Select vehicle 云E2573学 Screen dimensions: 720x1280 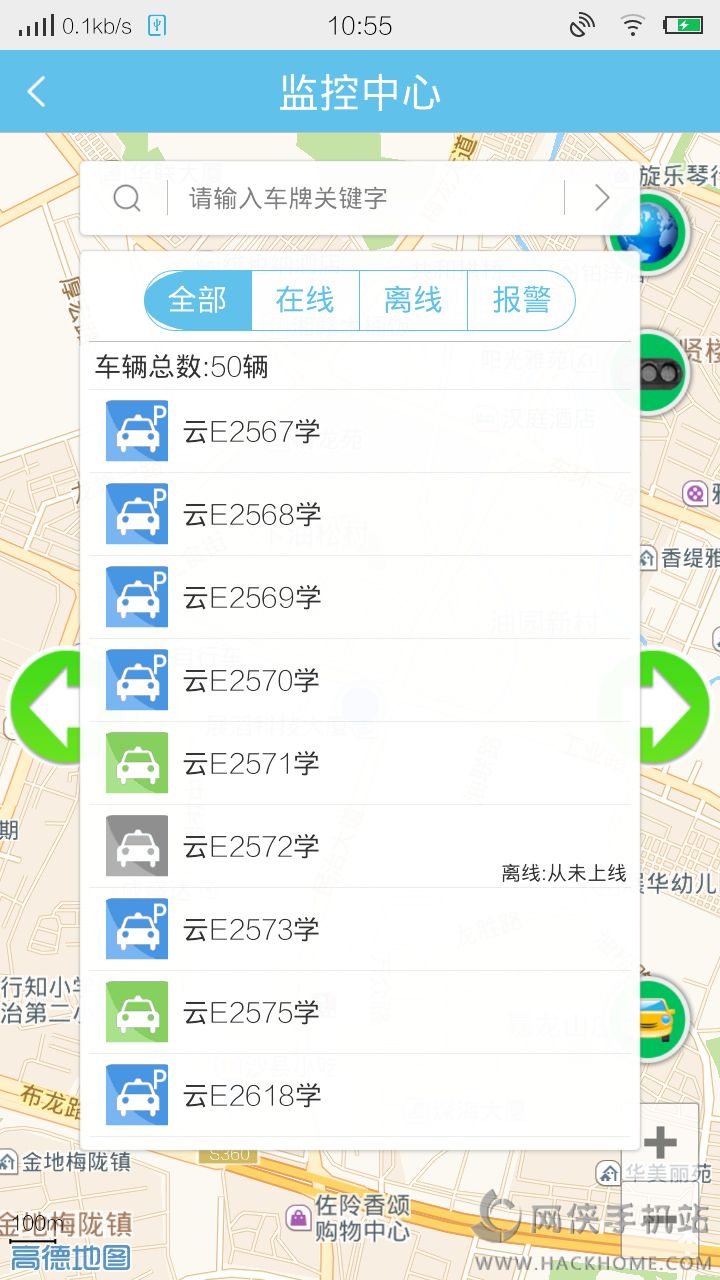360,929
